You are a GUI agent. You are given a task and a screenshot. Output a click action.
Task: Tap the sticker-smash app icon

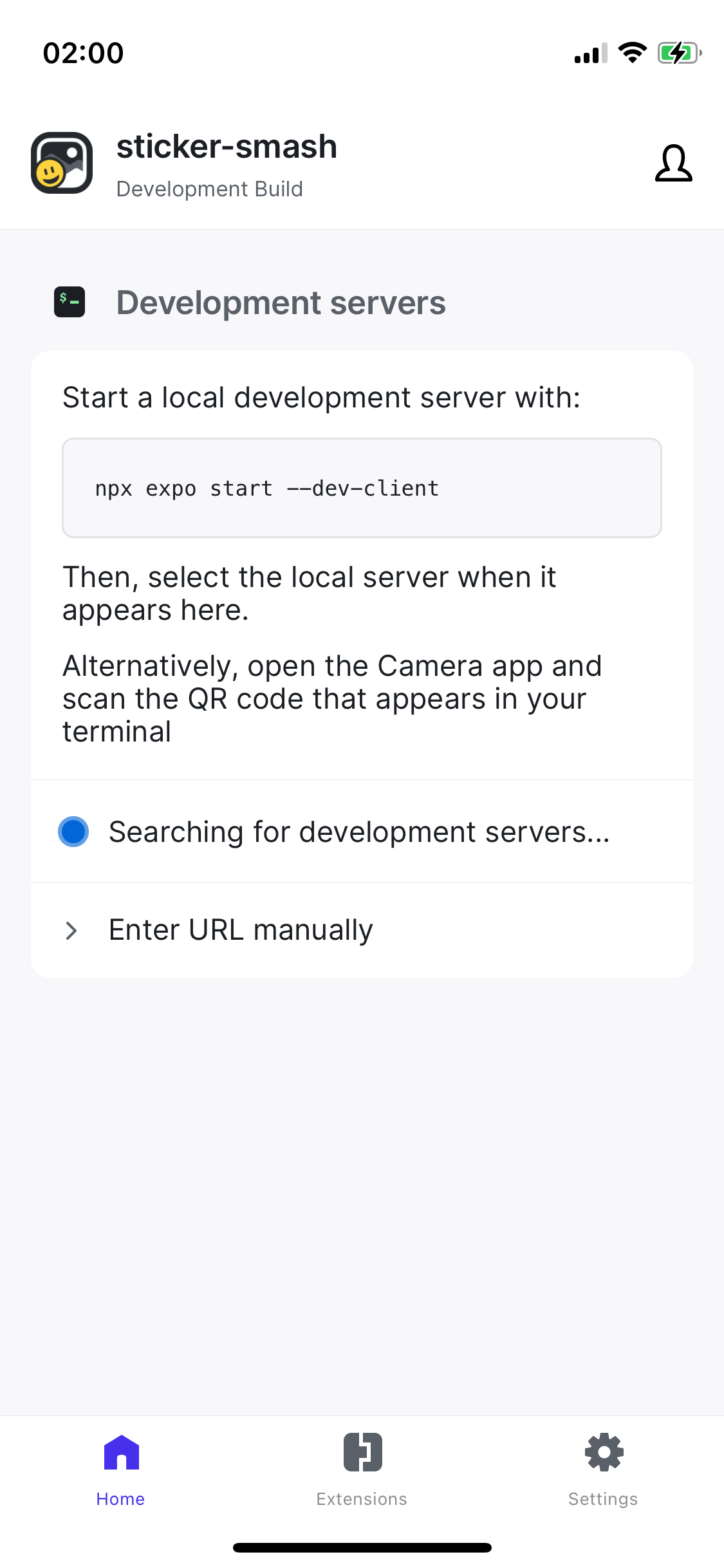(x=62, y=163)
